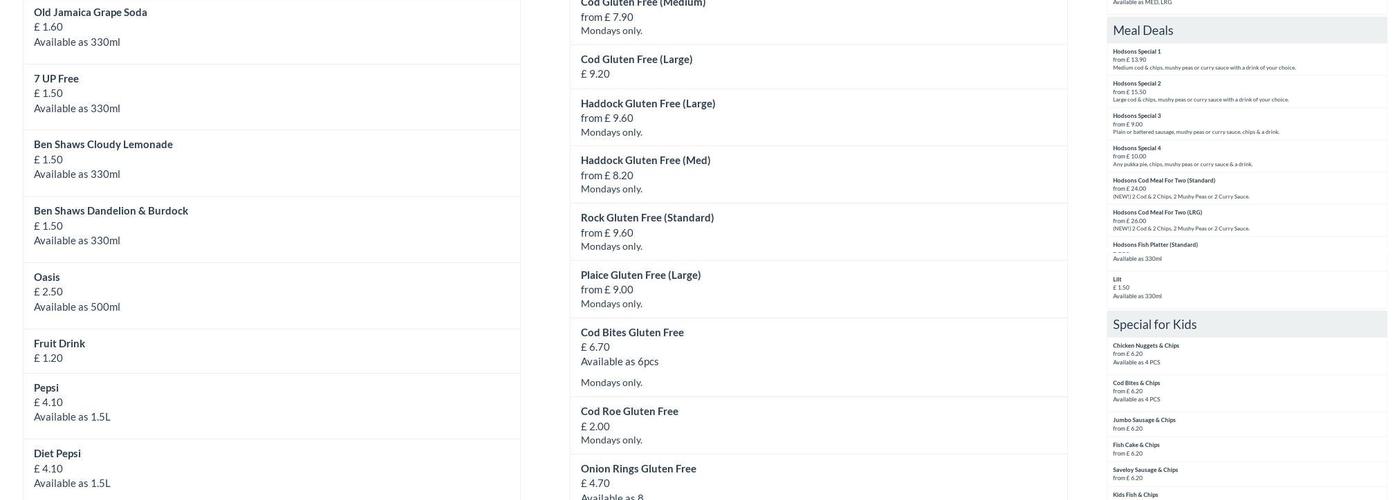Open Cod Gluten Free (Large)
1400x500 pixels.
pos(636,60)
